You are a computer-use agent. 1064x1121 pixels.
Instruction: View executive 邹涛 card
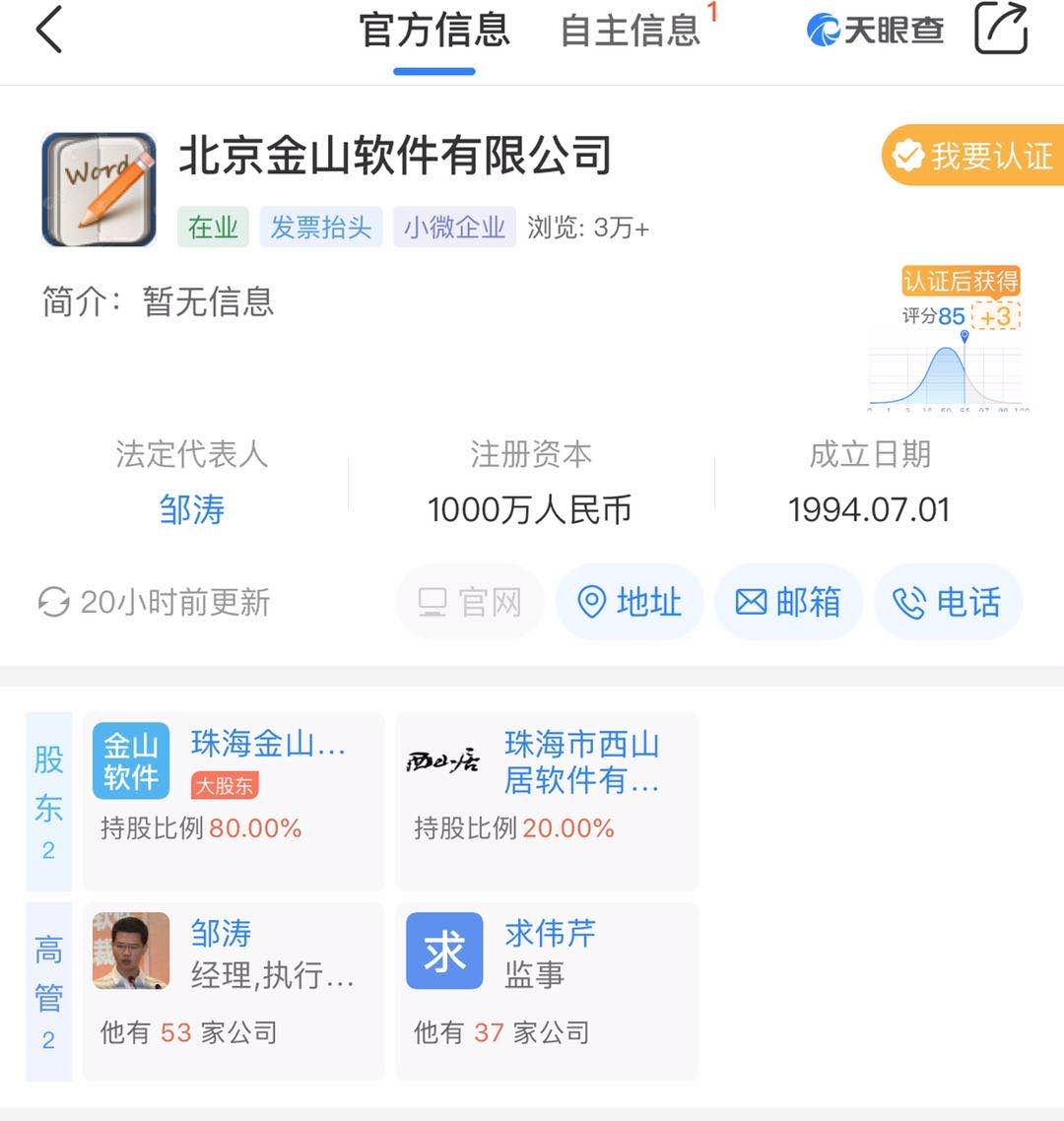coord(233,990)
